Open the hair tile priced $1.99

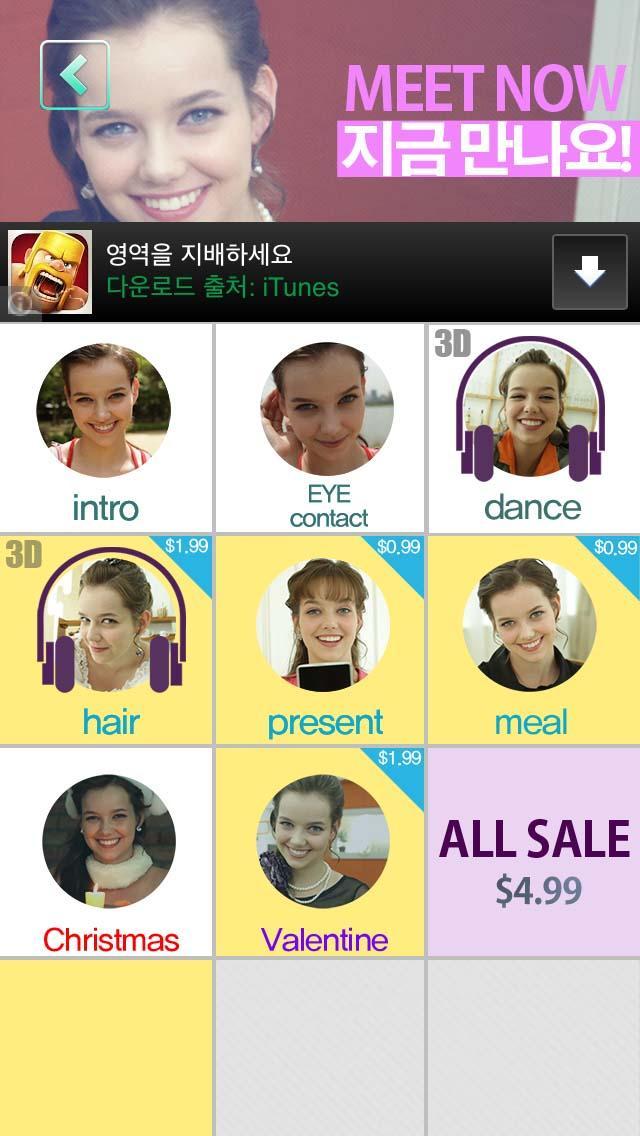point(105,640)
